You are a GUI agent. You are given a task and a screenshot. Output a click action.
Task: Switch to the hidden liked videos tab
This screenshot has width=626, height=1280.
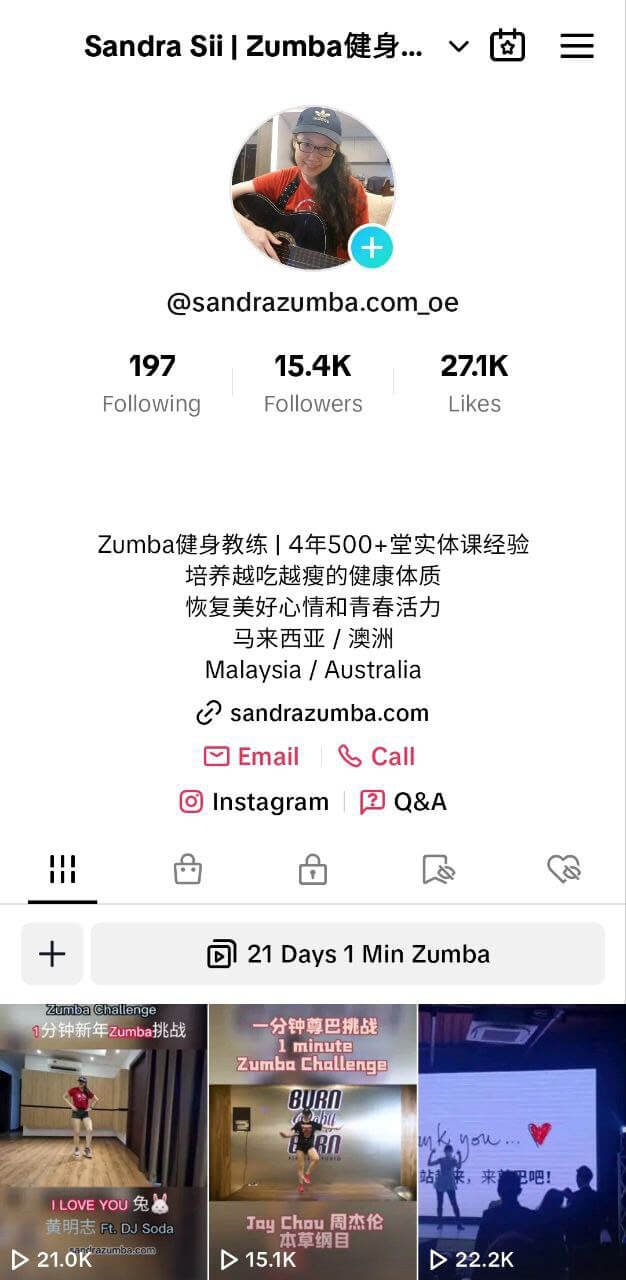pyautogui.click(x=564, y=869)
